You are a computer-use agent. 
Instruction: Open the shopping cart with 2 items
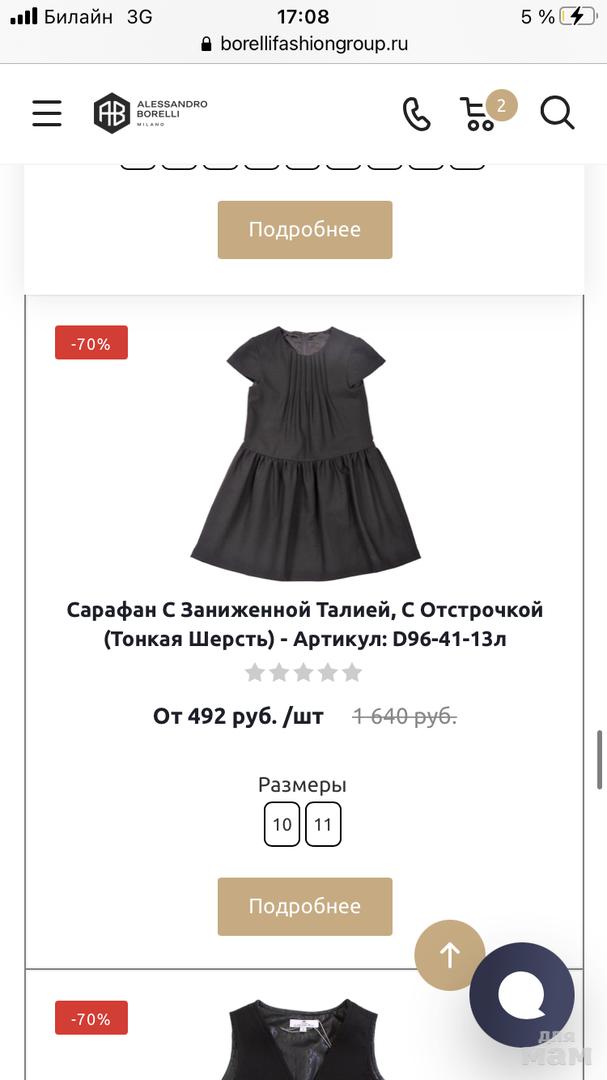tap(482, 113)
